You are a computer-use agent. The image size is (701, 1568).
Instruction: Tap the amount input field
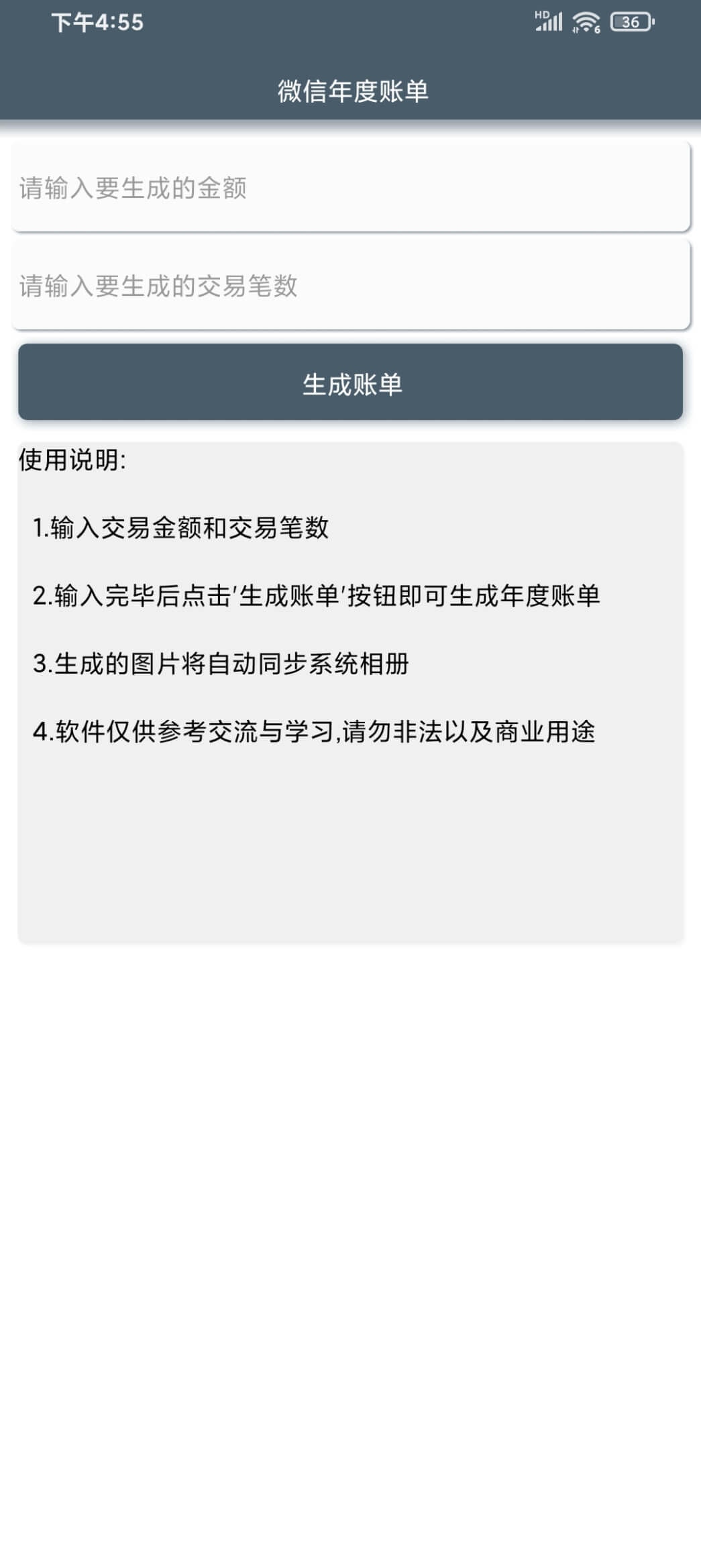[x=350, y=187]
